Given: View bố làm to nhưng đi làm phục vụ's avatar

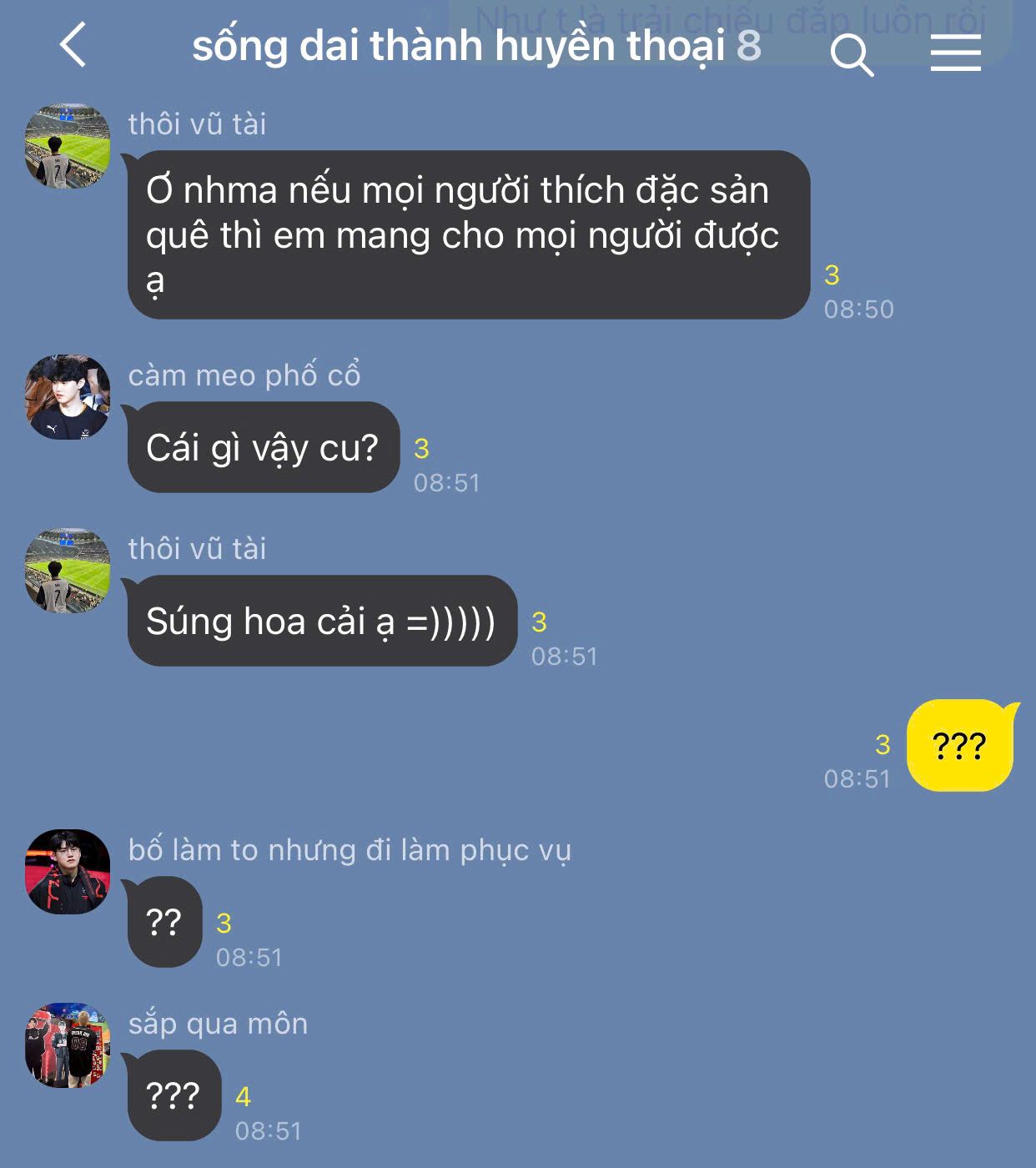Looking at the screenshot, I should (x=68, y=872).
